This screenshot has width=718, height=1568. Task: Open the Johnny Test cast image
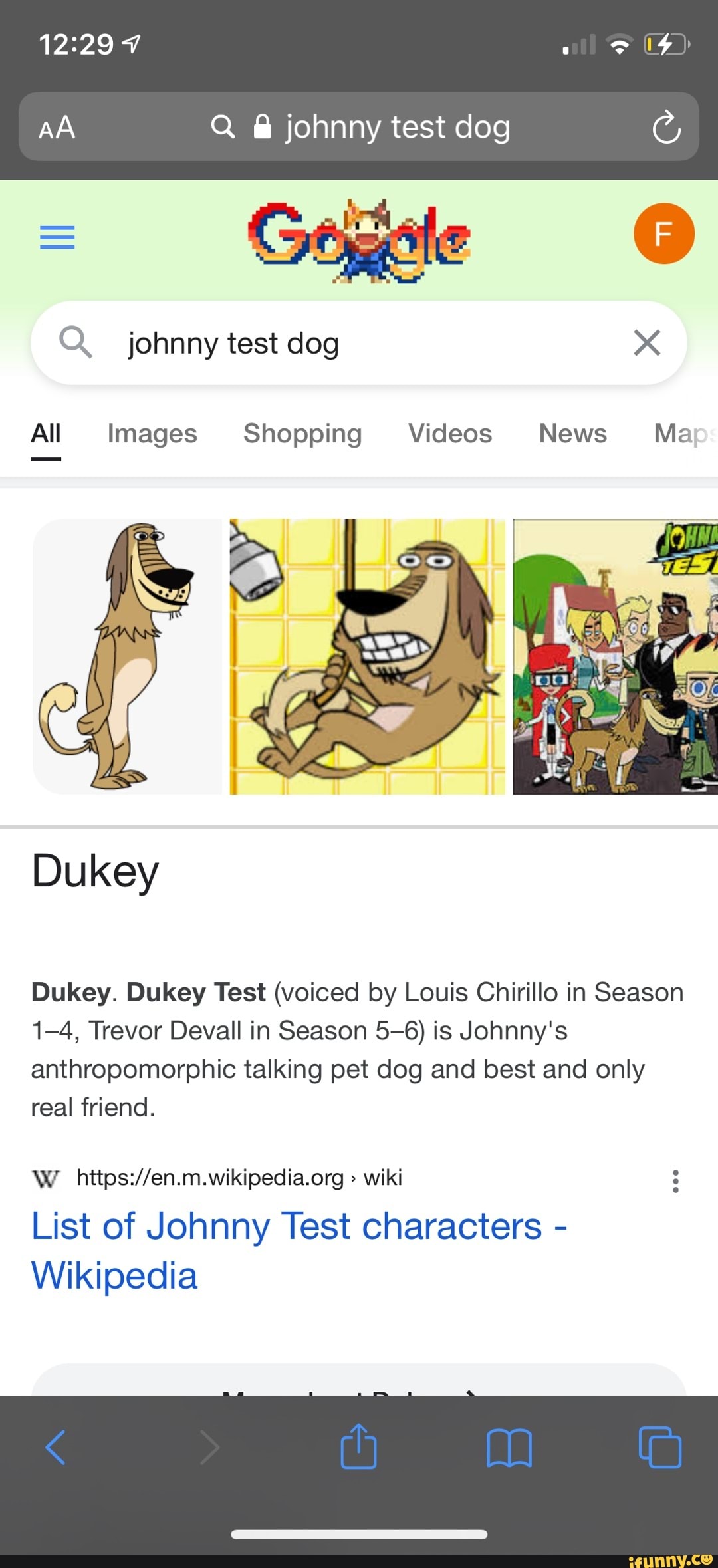pyautogui.click(x=615, y=656)
